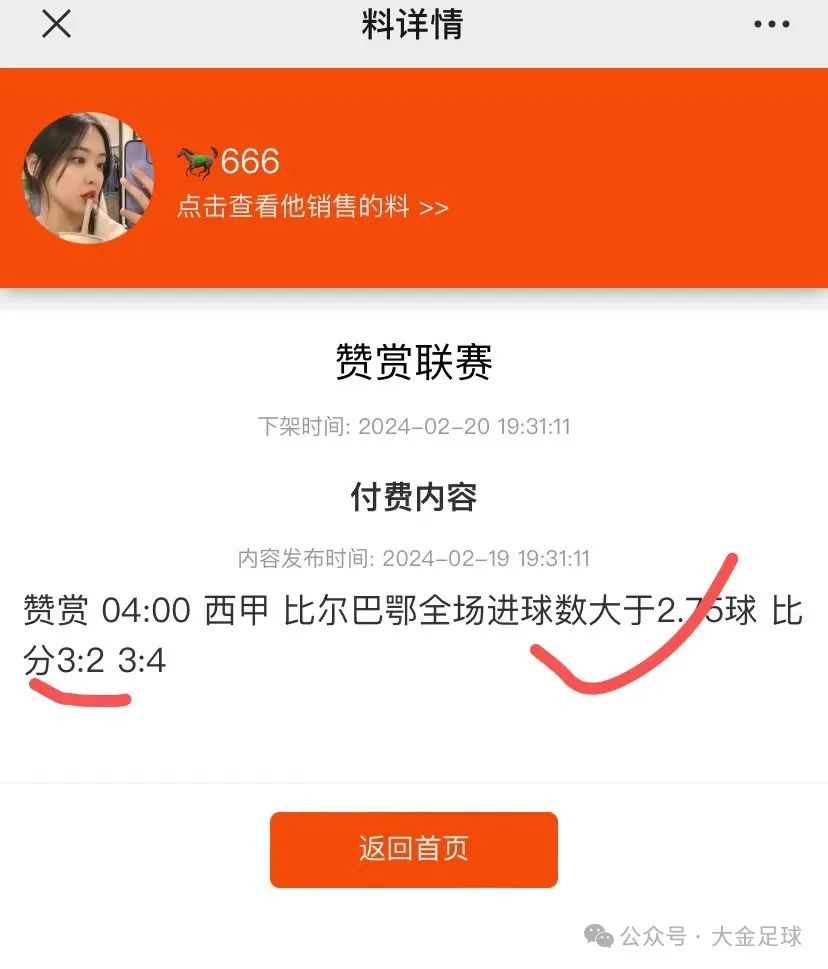Viewport: 828px width, 969px height.
Task: Open the 666 seller avatar
Action: [88, 177]
